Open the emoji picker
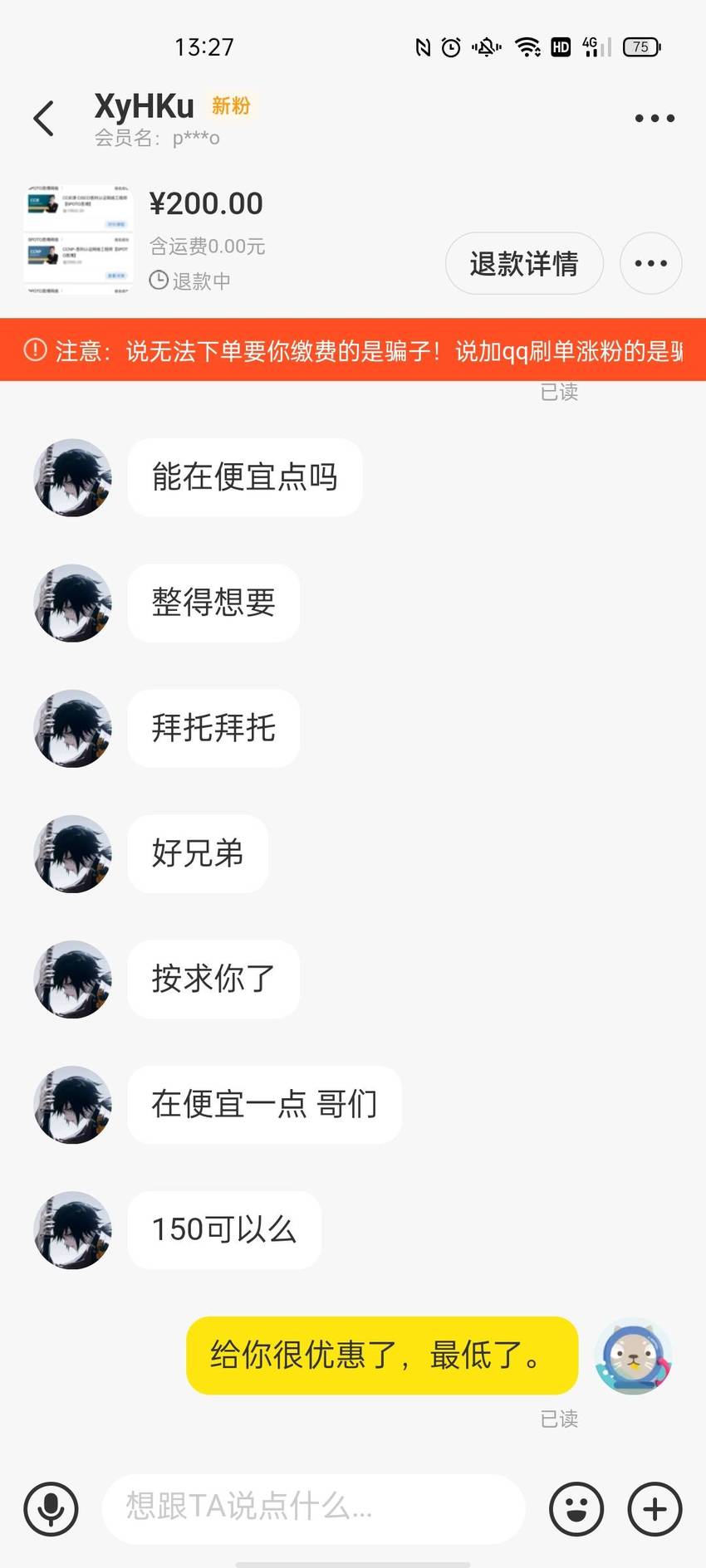The height and width of the screenshot is (1568, 706). pyautogui.click(x=576, y=1508)
